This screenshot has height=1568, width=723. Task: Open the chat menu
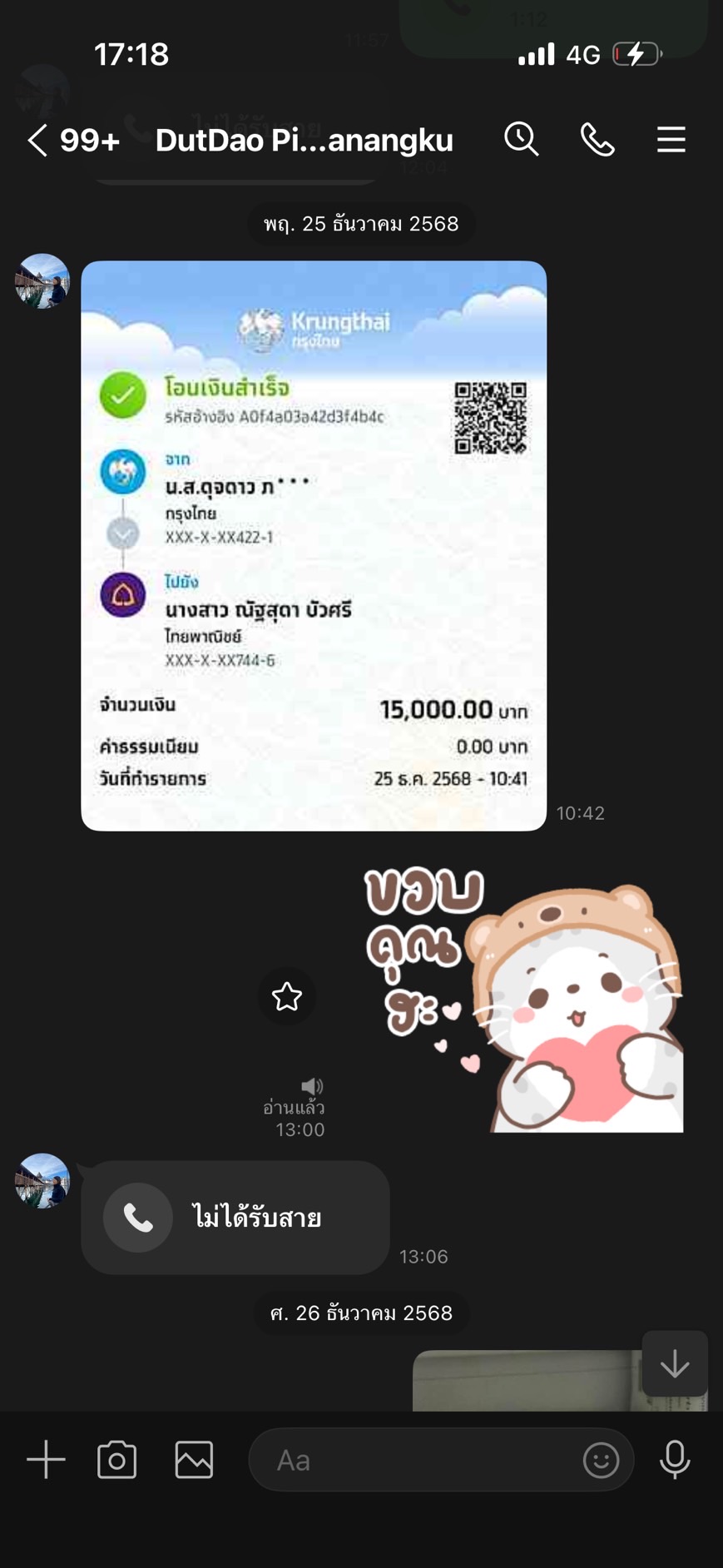pos(671,139)
